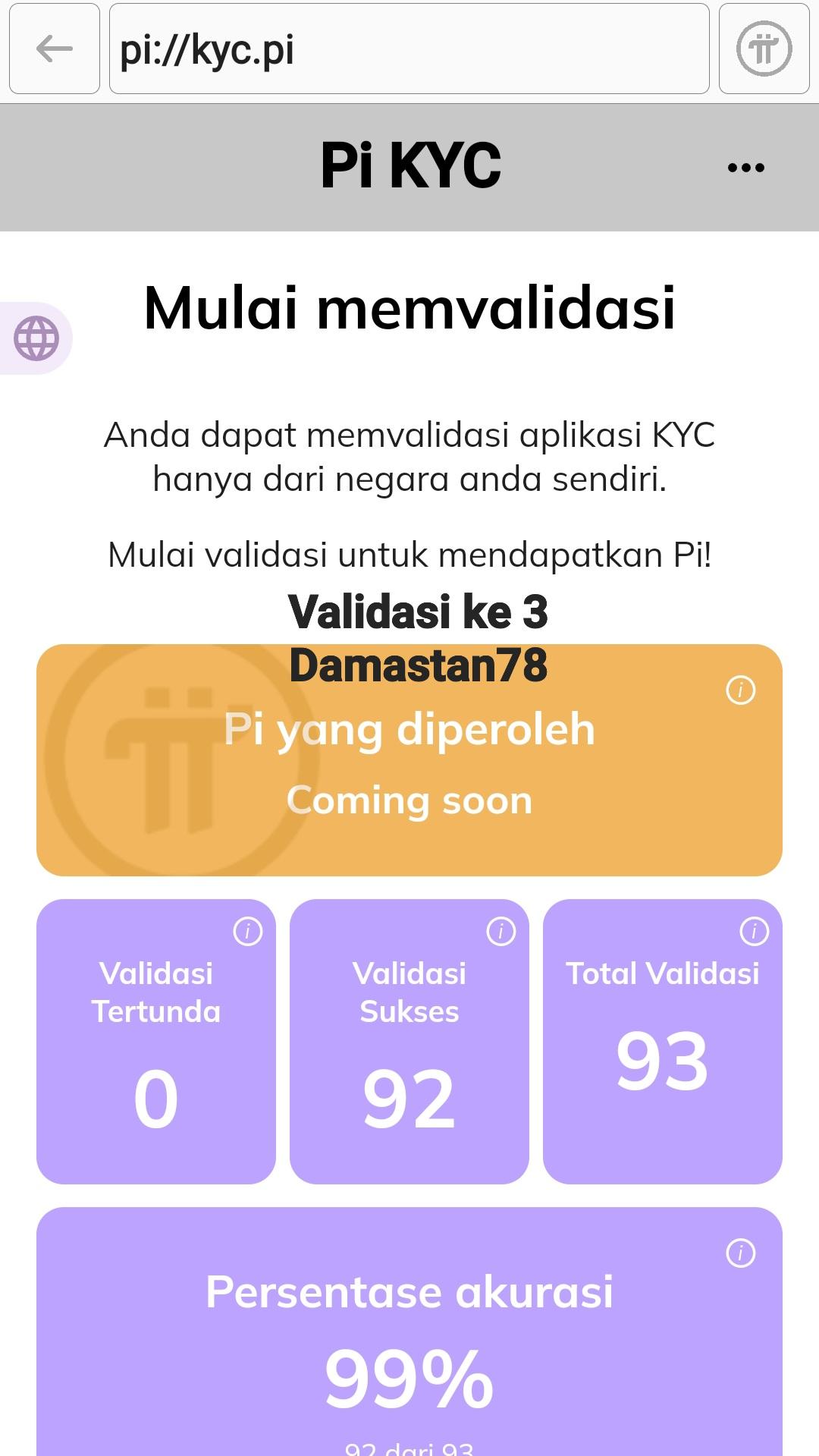
Task: View info for Validasi Tertunda
Action: [x=247, y=931]
